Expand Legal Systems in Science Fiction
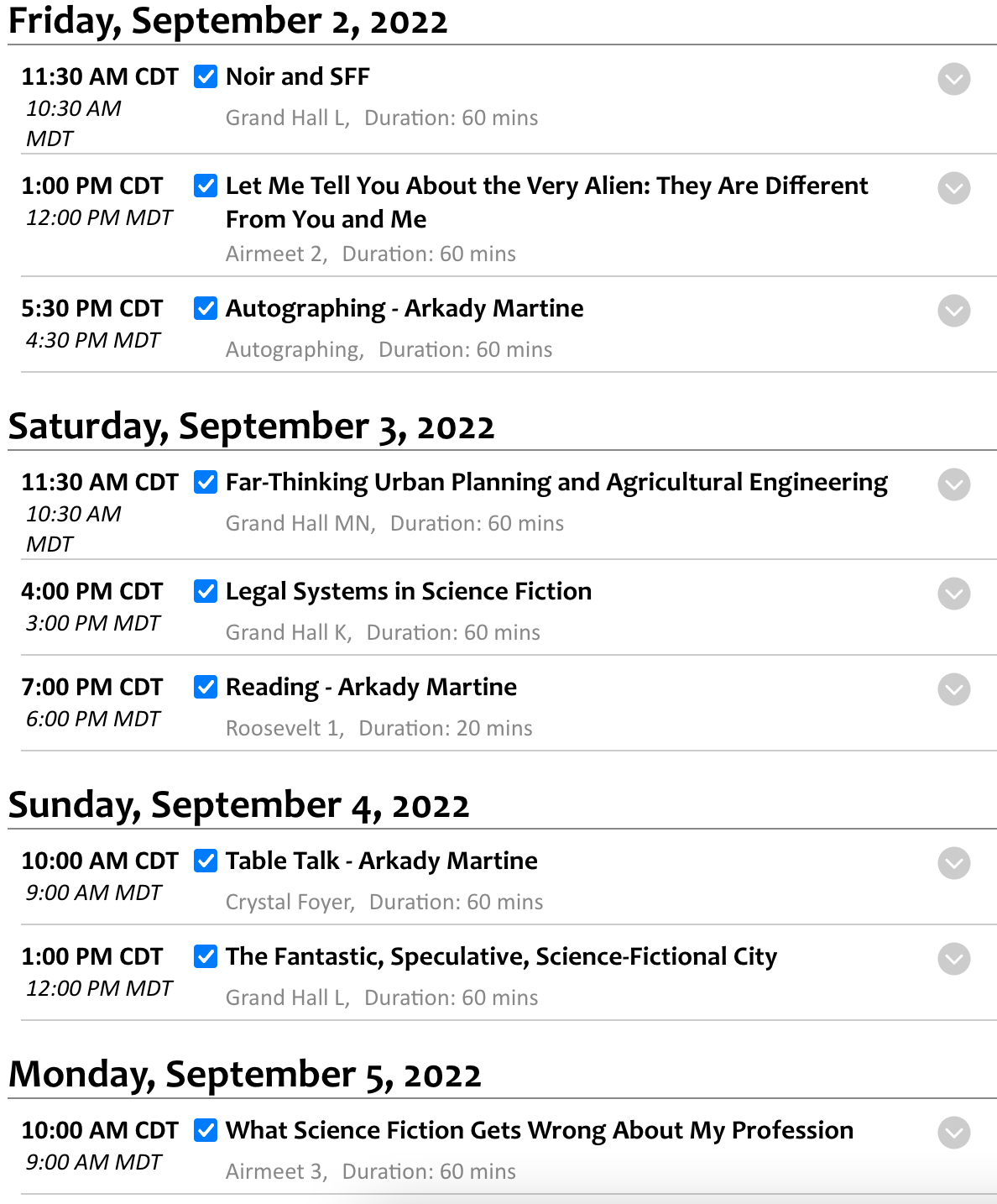997x1204 pixels. [953, 594]
